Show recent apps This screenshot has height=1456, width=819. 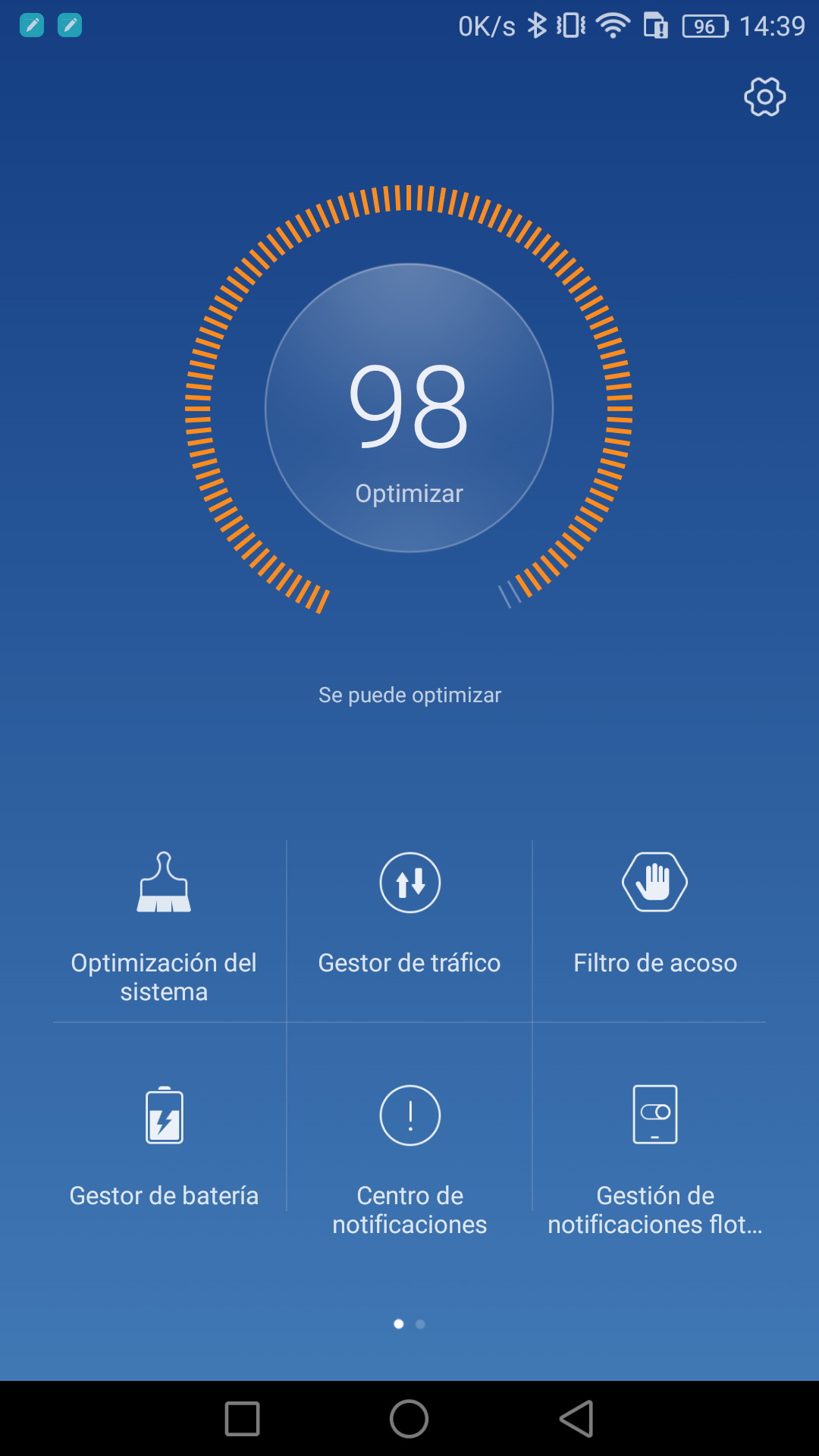(243, 1418)
